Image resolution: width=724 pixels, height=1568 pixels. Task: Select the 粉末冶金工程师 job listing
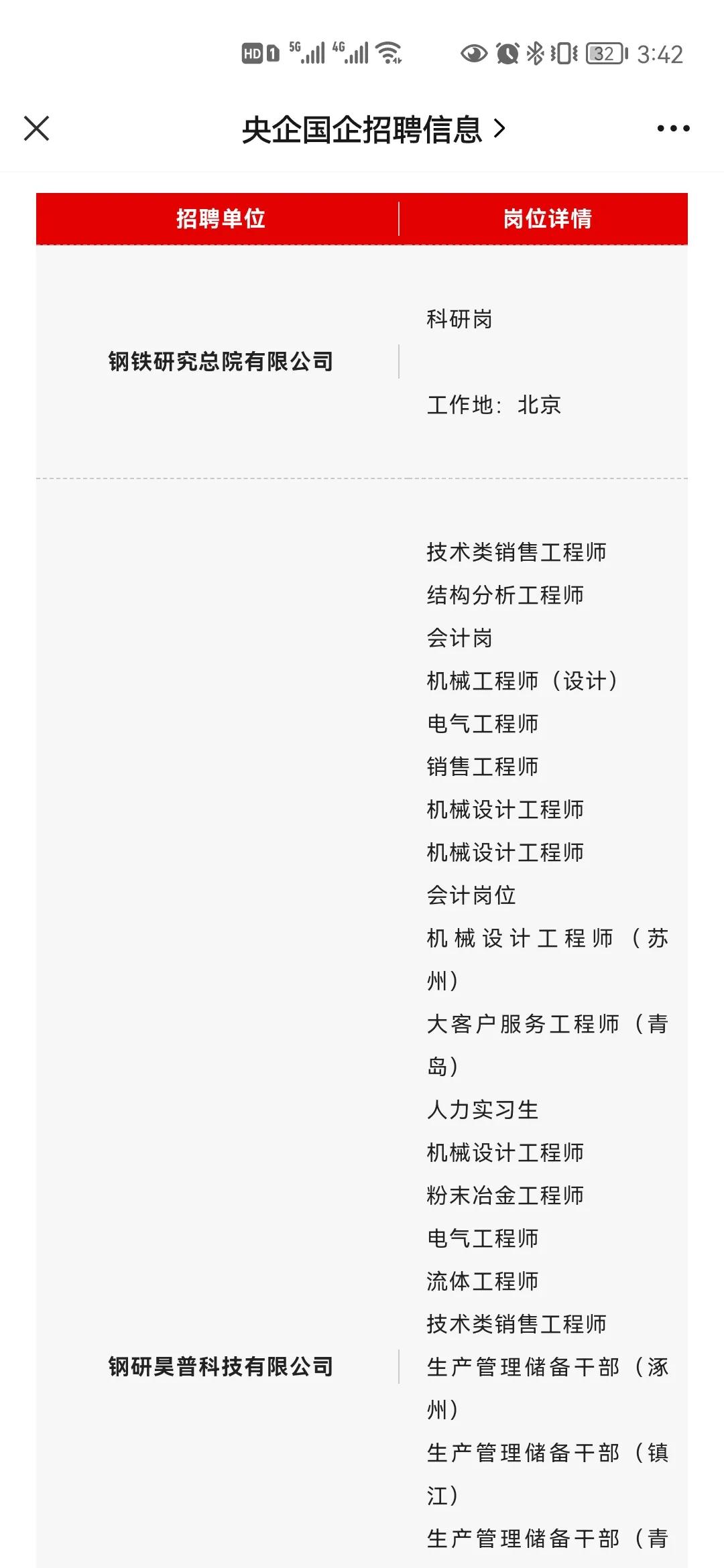(505, 1195)
